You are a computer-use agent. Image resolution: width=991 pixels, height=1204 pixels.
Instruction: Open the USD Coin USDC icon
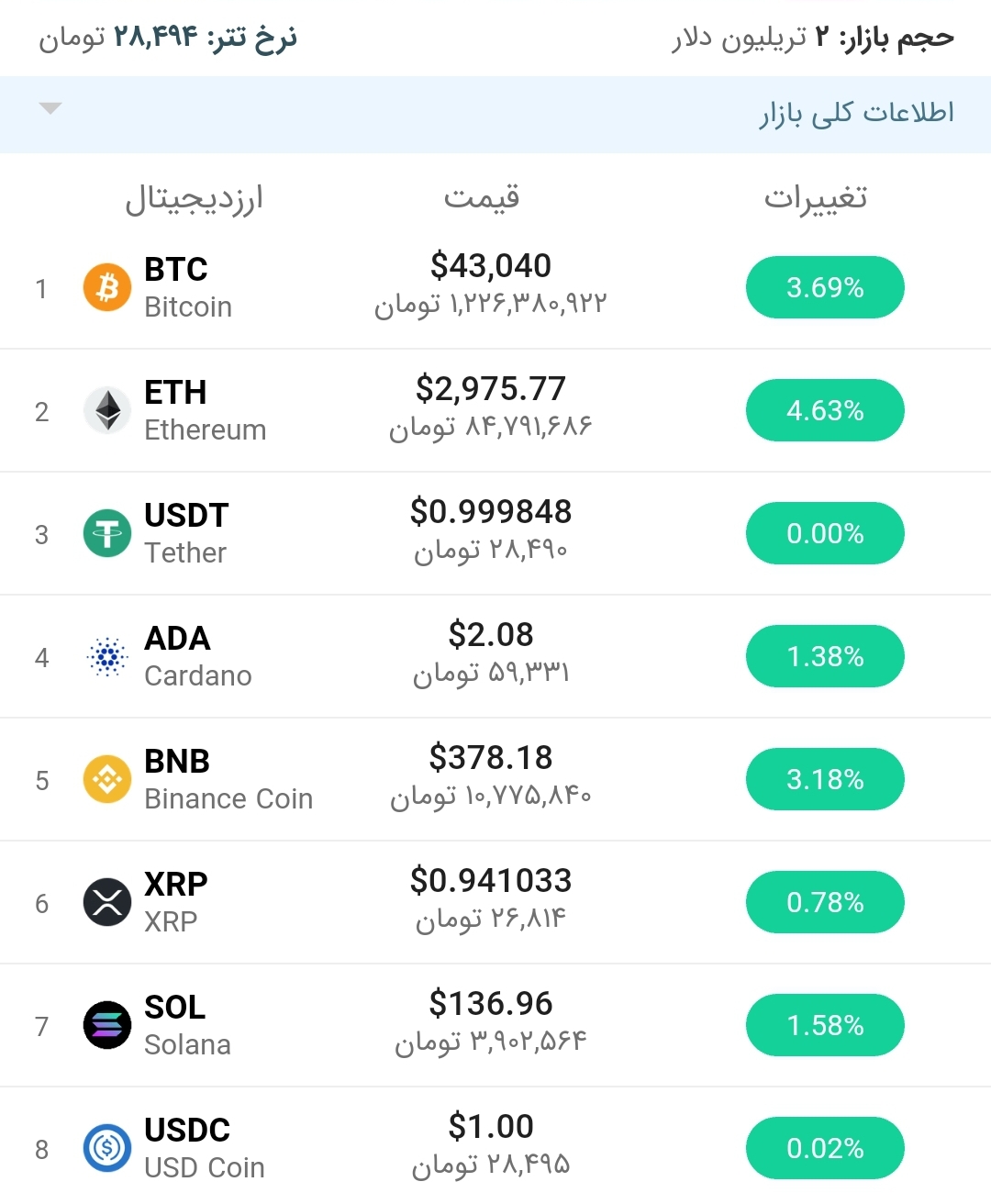point(106,1148)
